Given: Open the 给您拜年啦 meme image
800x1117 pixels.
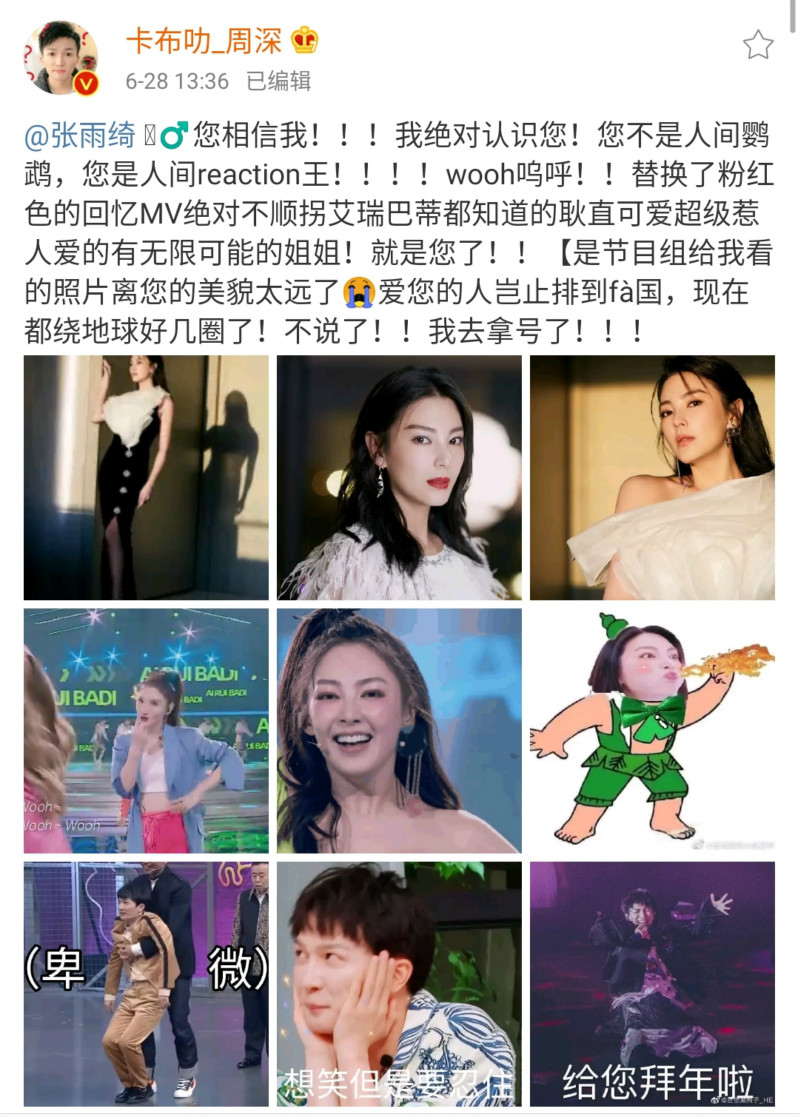Looking at the screenshot, I should click(652, 983).
